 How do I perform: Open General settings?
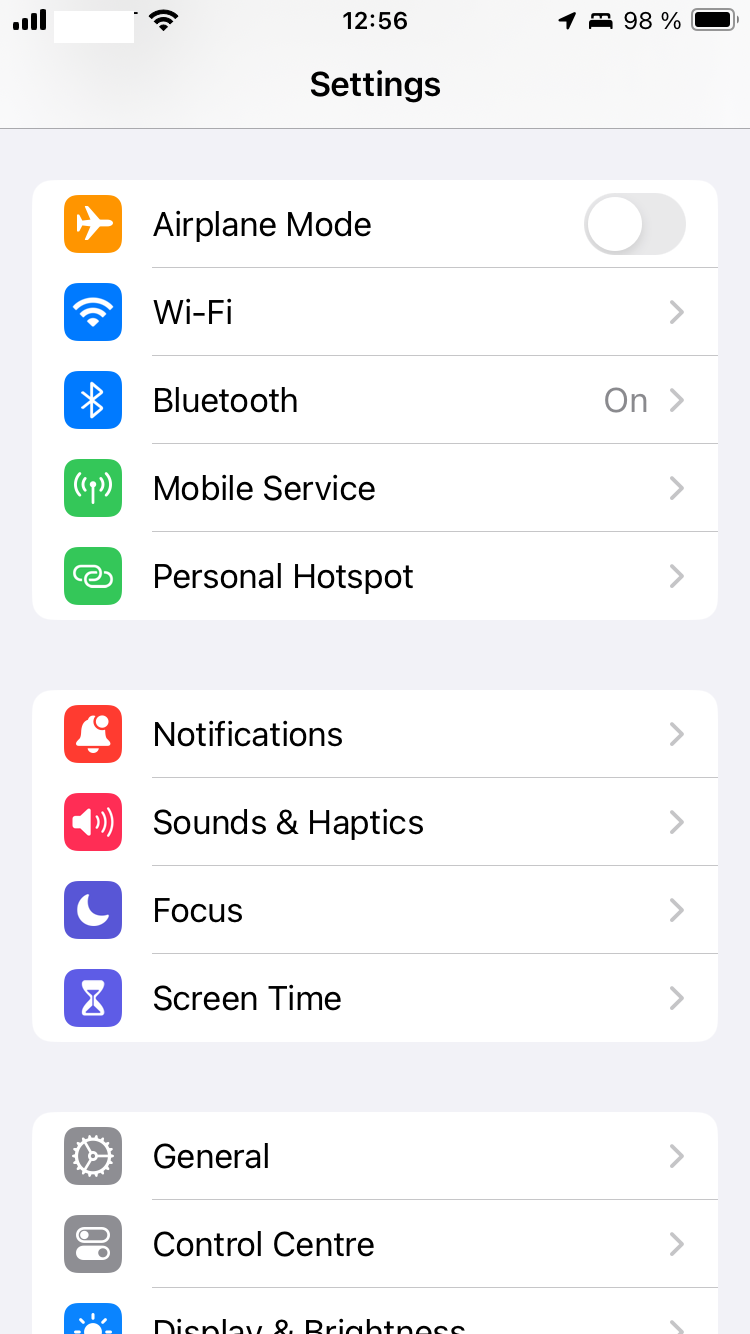(x=375, y=1156)
